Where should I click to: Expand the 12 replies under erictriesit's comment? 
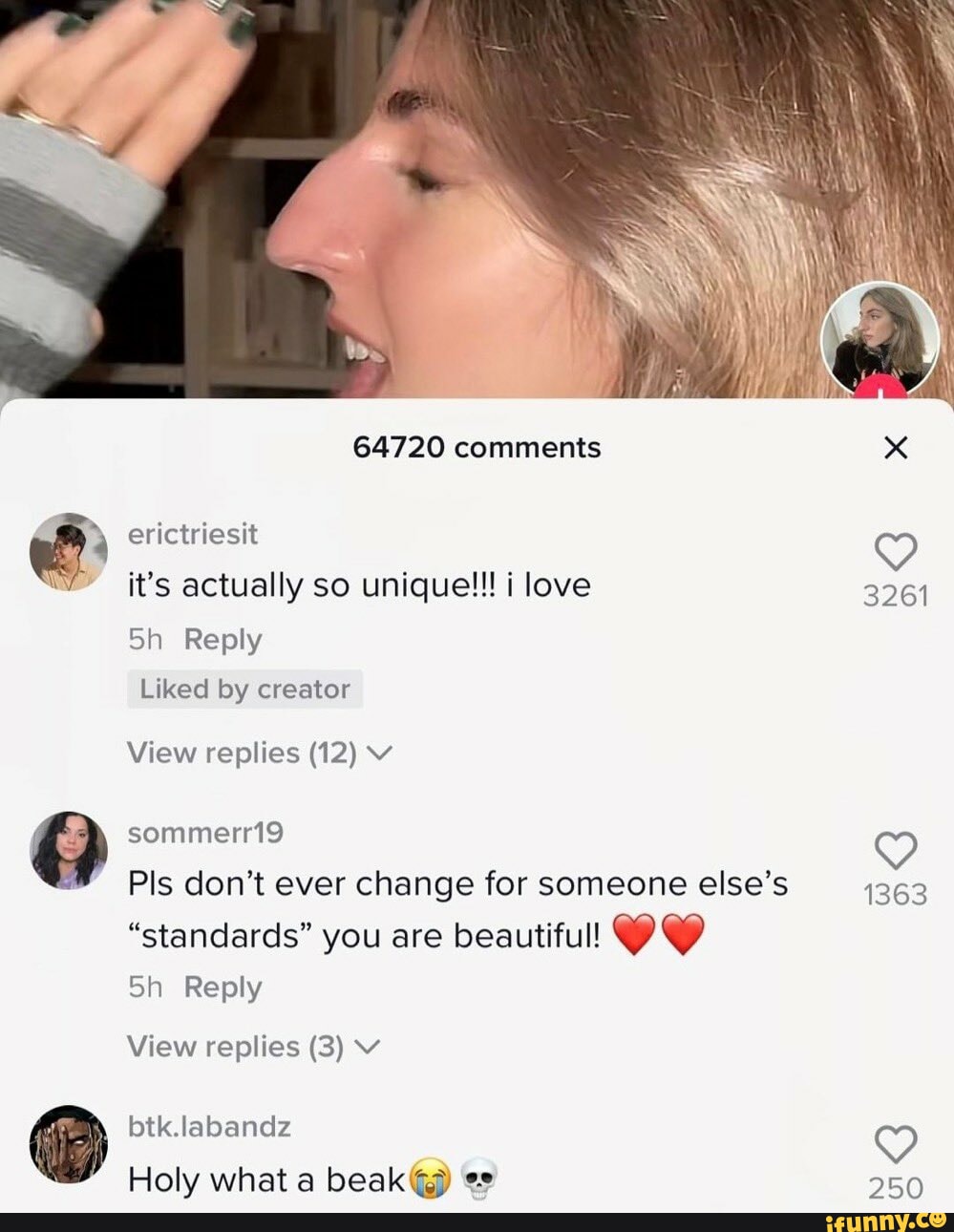[259, 754]
